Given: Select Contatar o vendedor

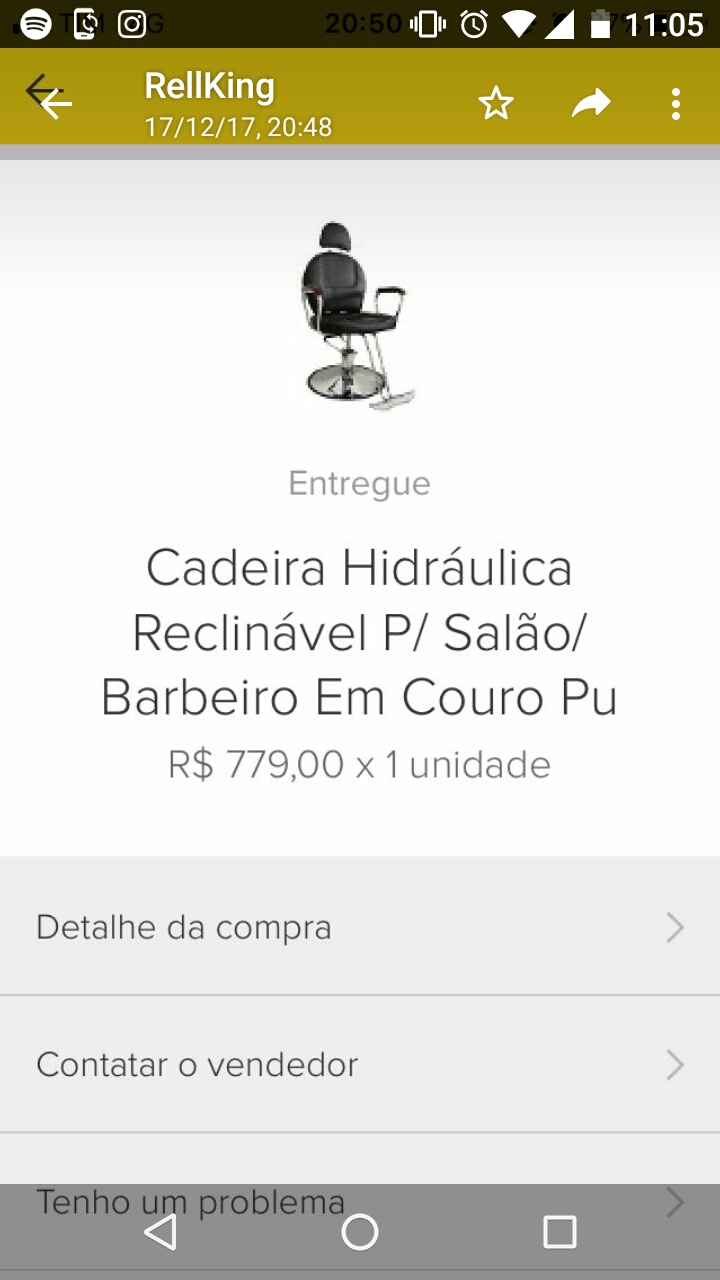Looking at the screenshot, I should [x=360, y=1064].
